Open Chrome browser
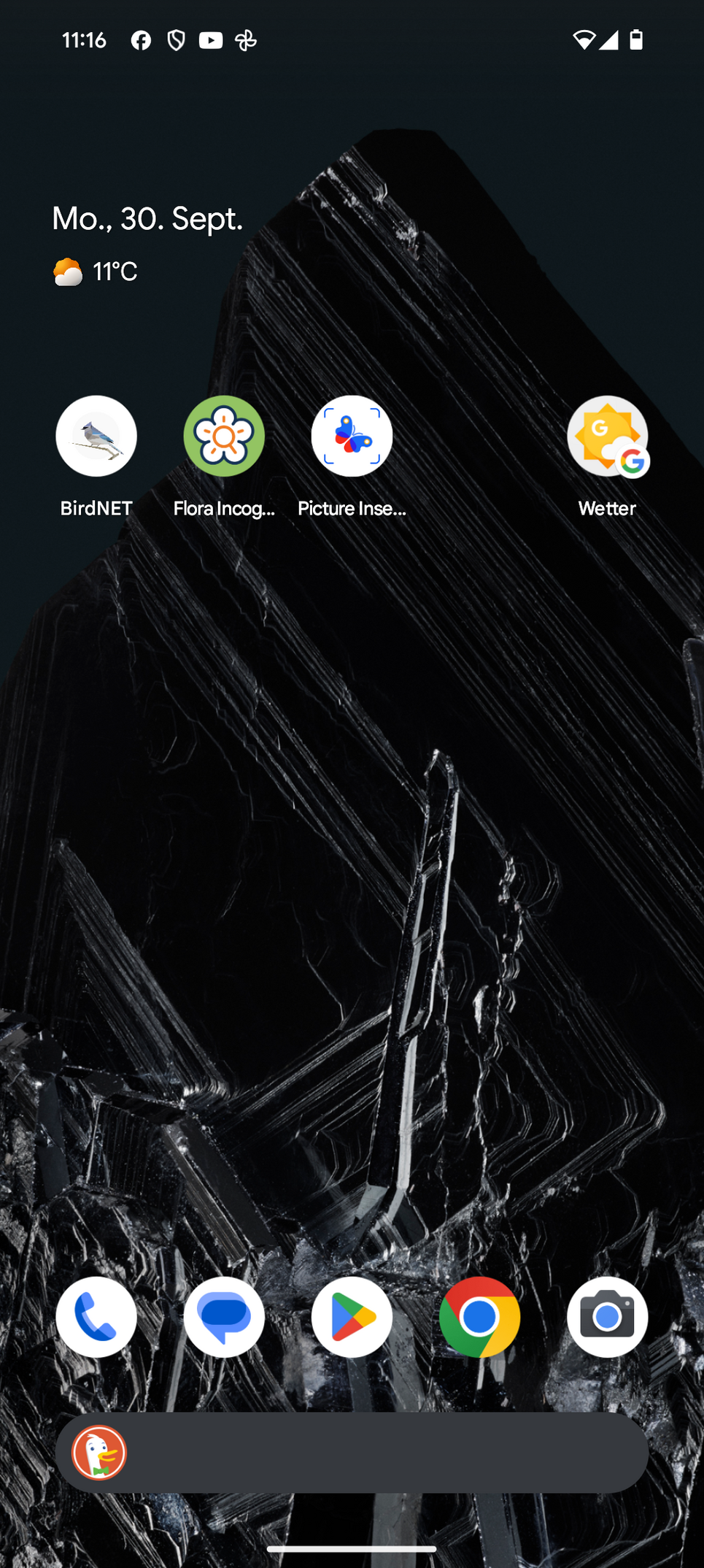Image resolution: width=704 pixels, height=1568 pixels. pos(479,1317)
